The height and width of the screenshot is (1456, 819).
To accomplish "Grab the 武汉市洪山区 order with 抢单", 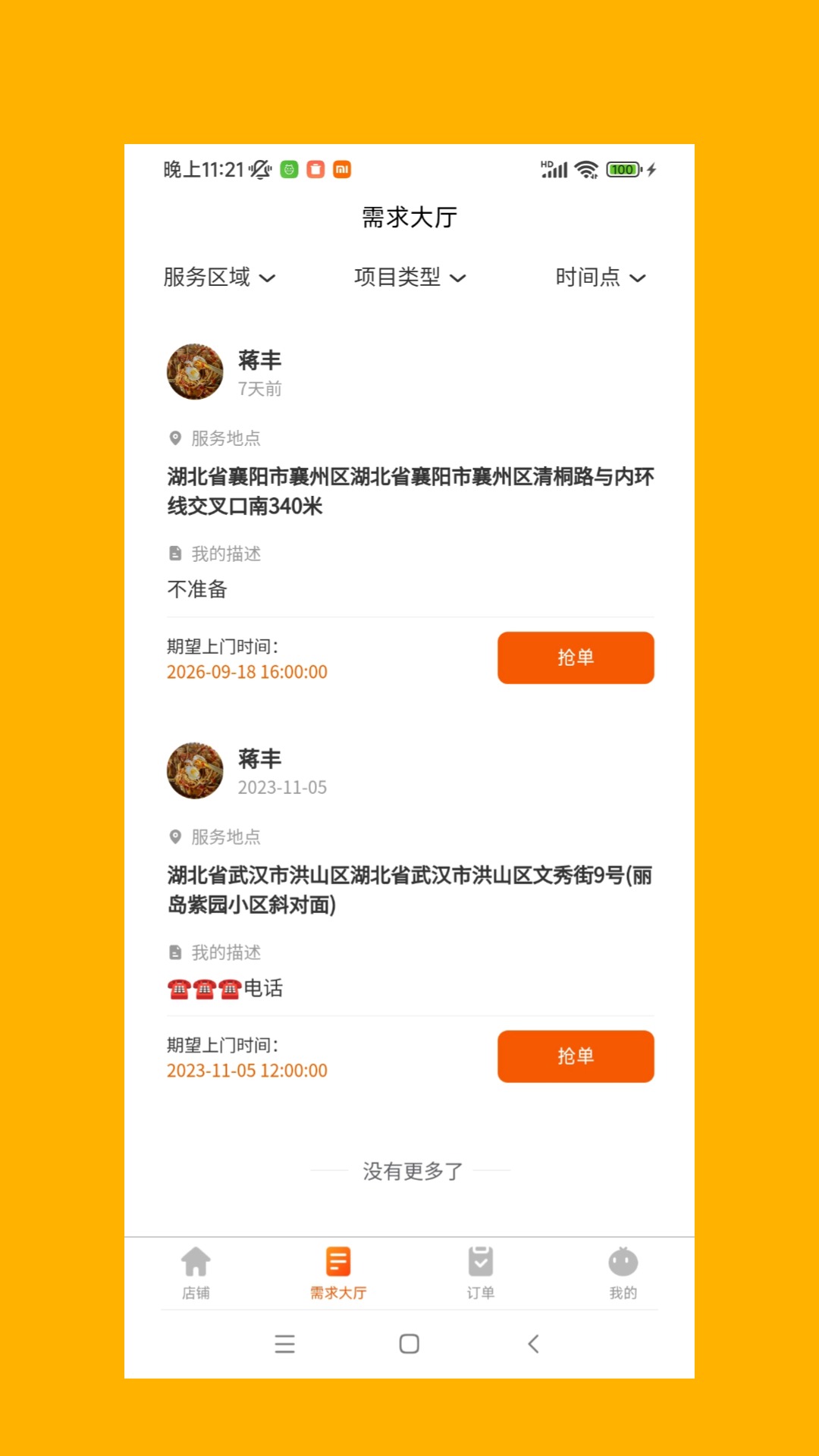I will coord(576,1056).
